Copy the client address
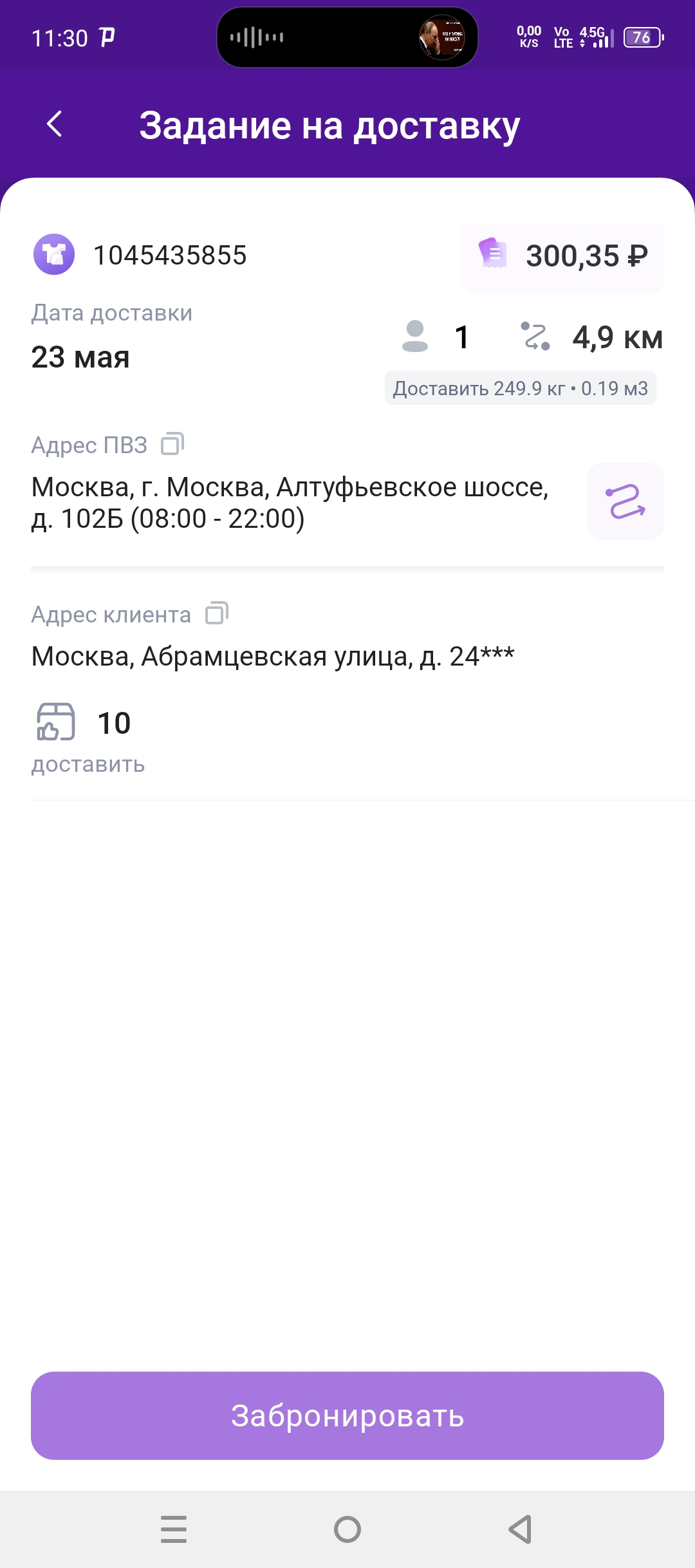695x1568 pixels. (x=217, y=613)
